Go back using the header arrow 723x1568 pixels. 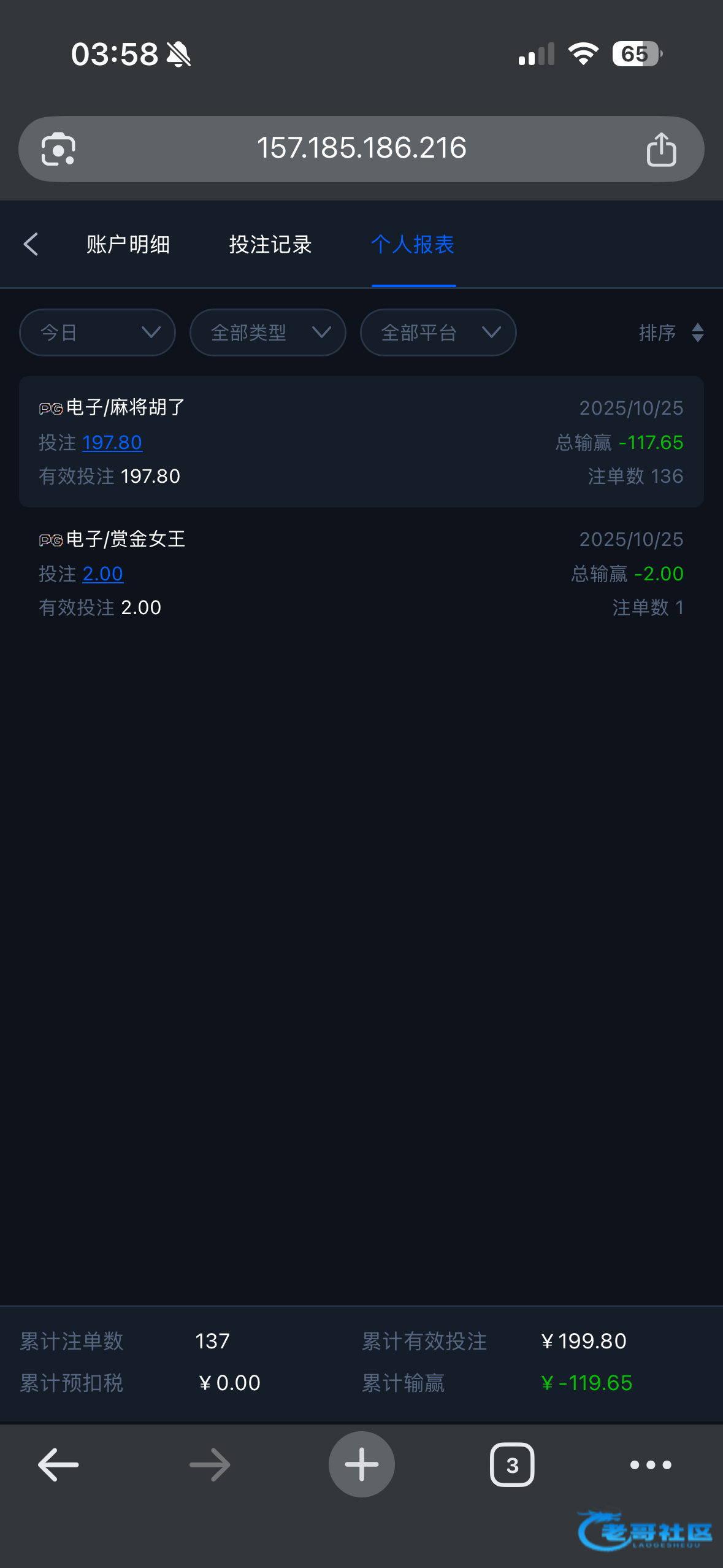31,244
